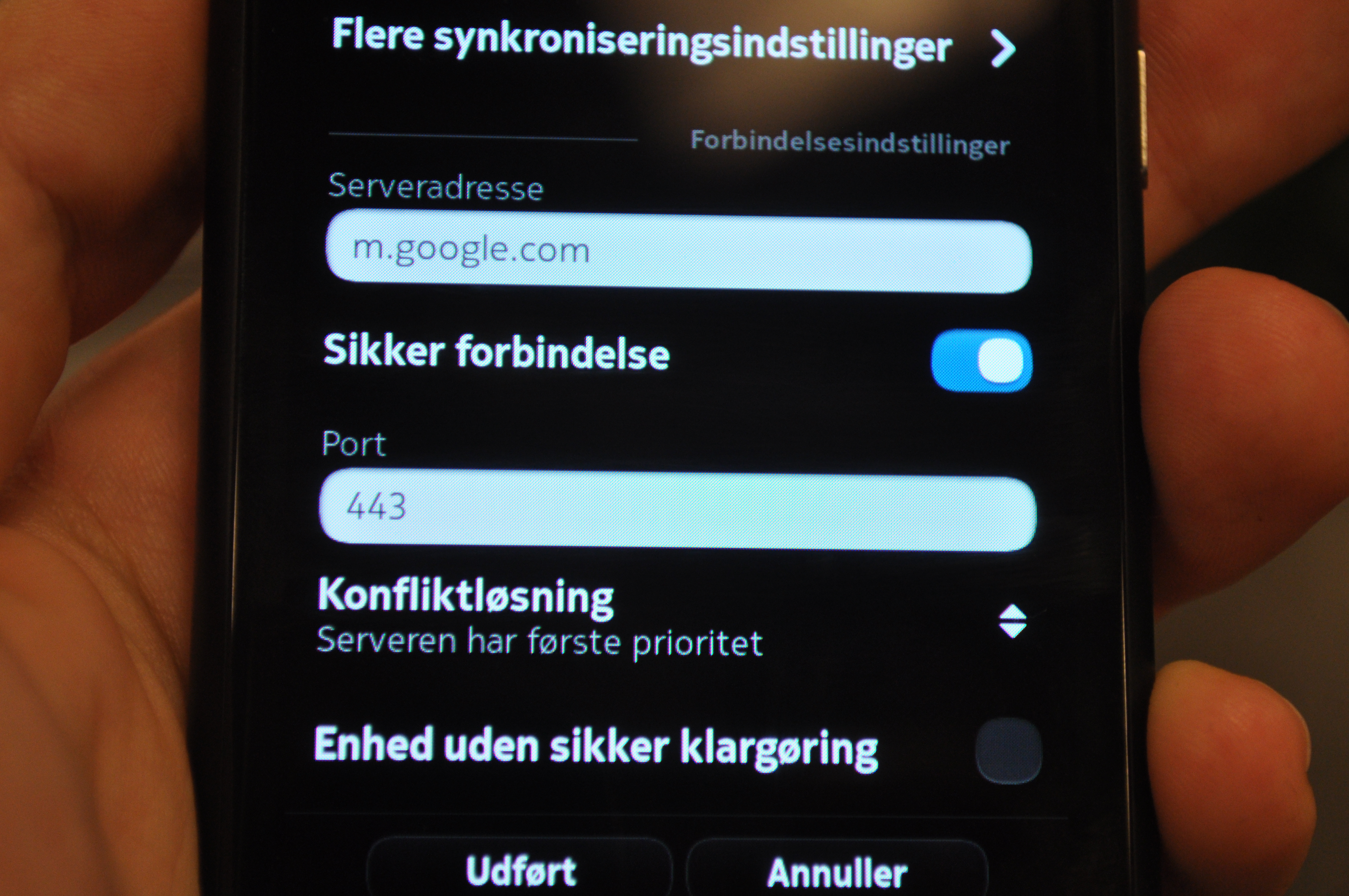The image size is (1349, 896).
Task: Tap the Serveradresse field with m.google.com
Action: click(x=678, y=251)
